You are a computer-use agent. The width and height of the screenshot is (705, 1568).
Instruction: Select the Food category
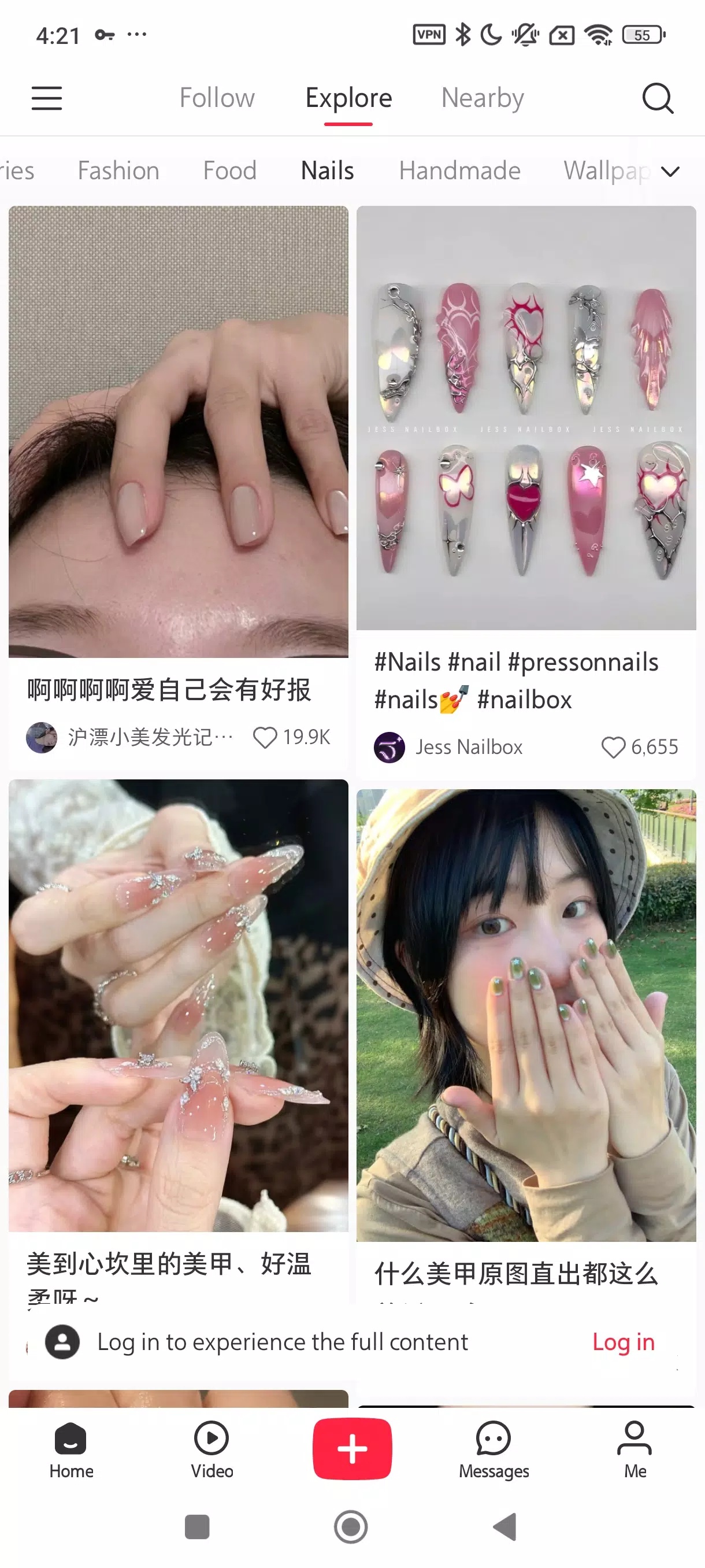pyautogui.click(x=230, y=171)
